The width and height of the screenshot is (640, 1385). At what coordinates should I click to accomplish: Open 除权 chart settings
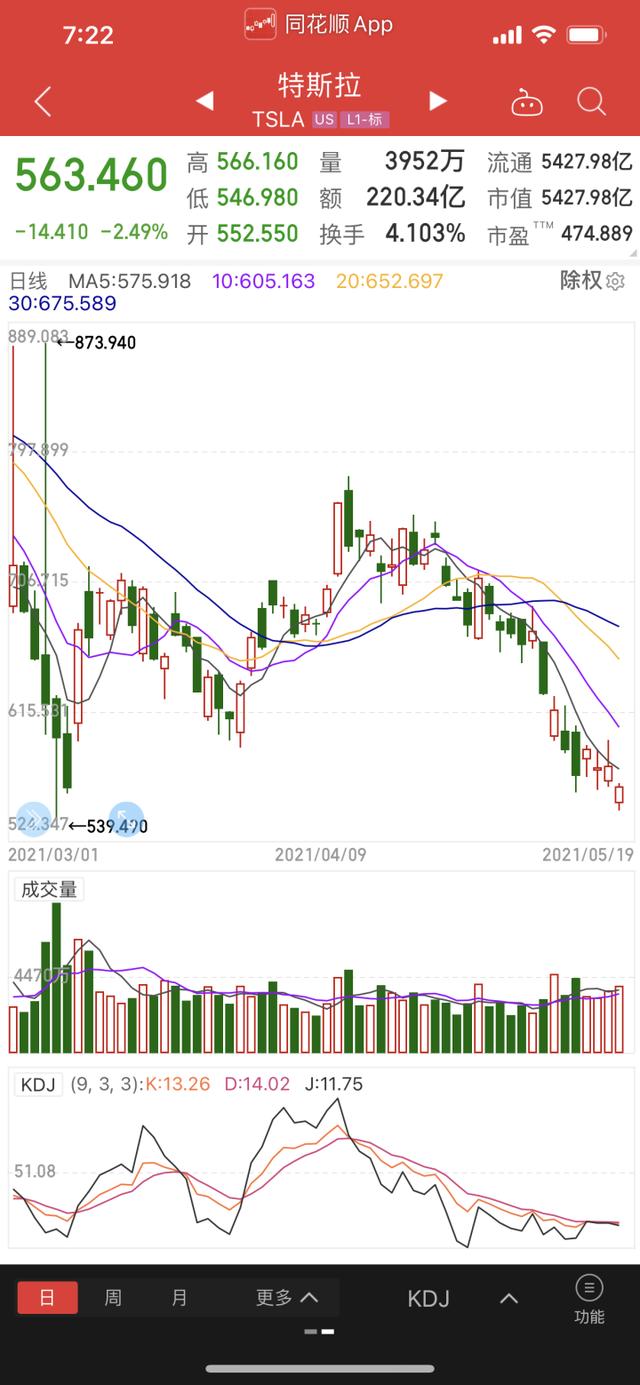point(592,280)
